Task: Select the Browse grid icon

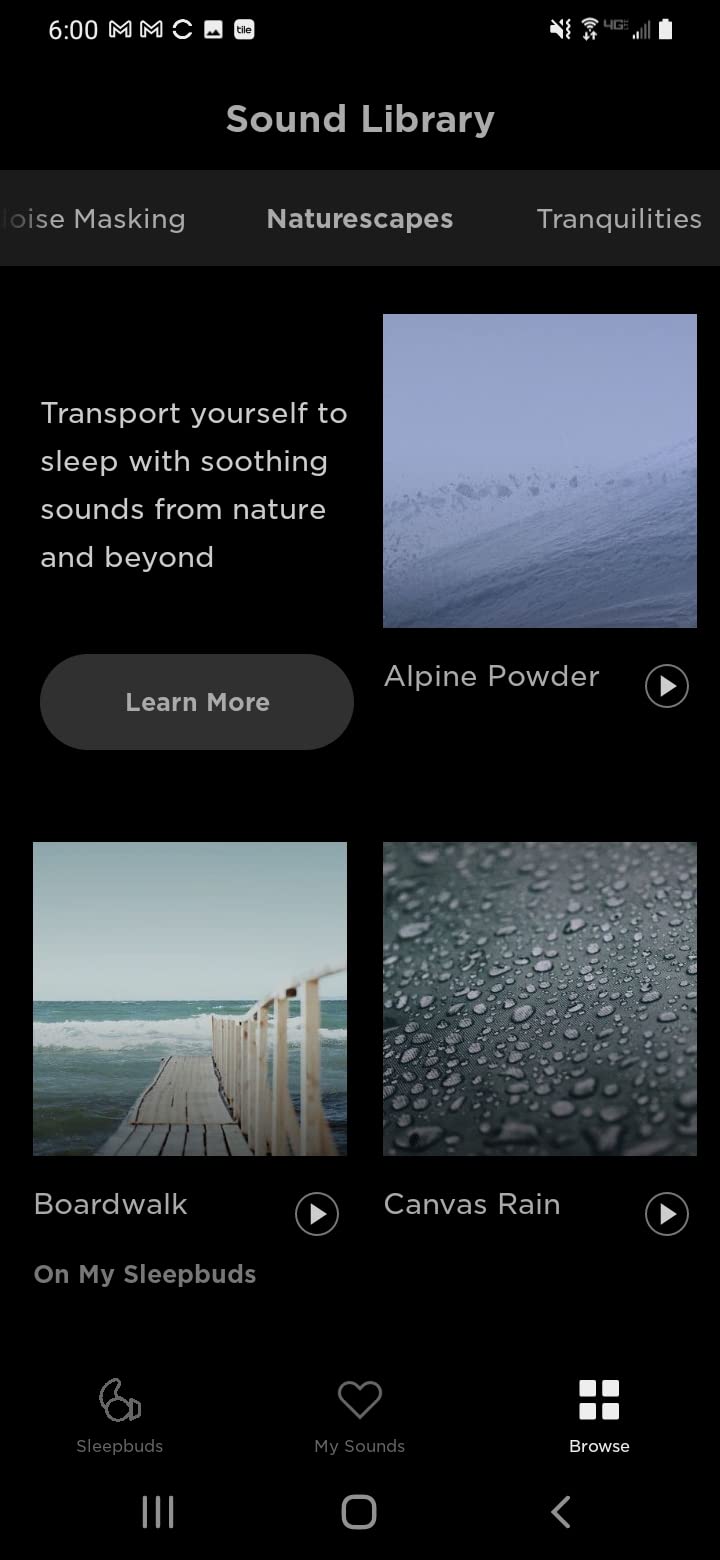Action: click(598, 1400)
